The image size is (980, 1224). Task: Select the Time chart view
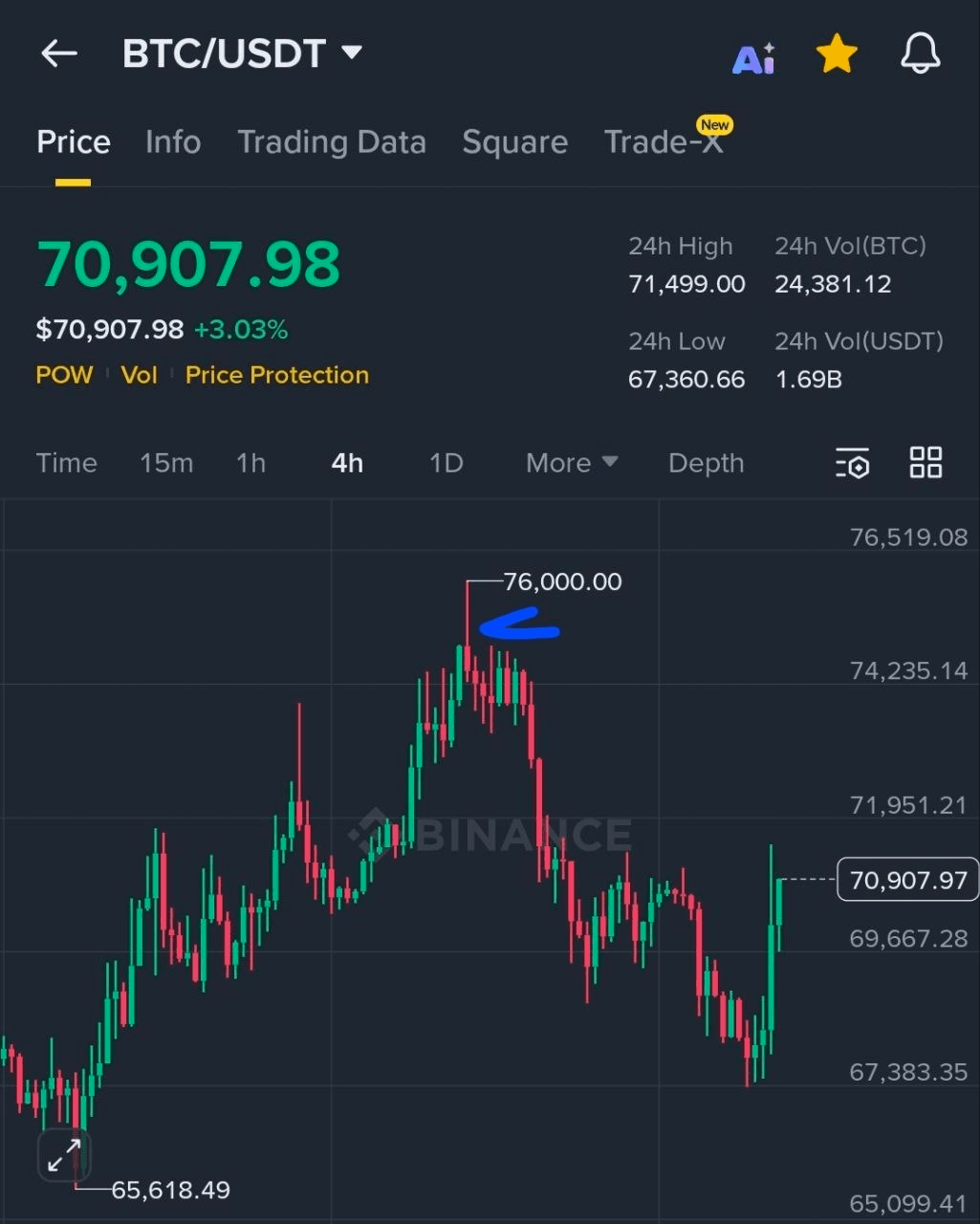point(66,463)
